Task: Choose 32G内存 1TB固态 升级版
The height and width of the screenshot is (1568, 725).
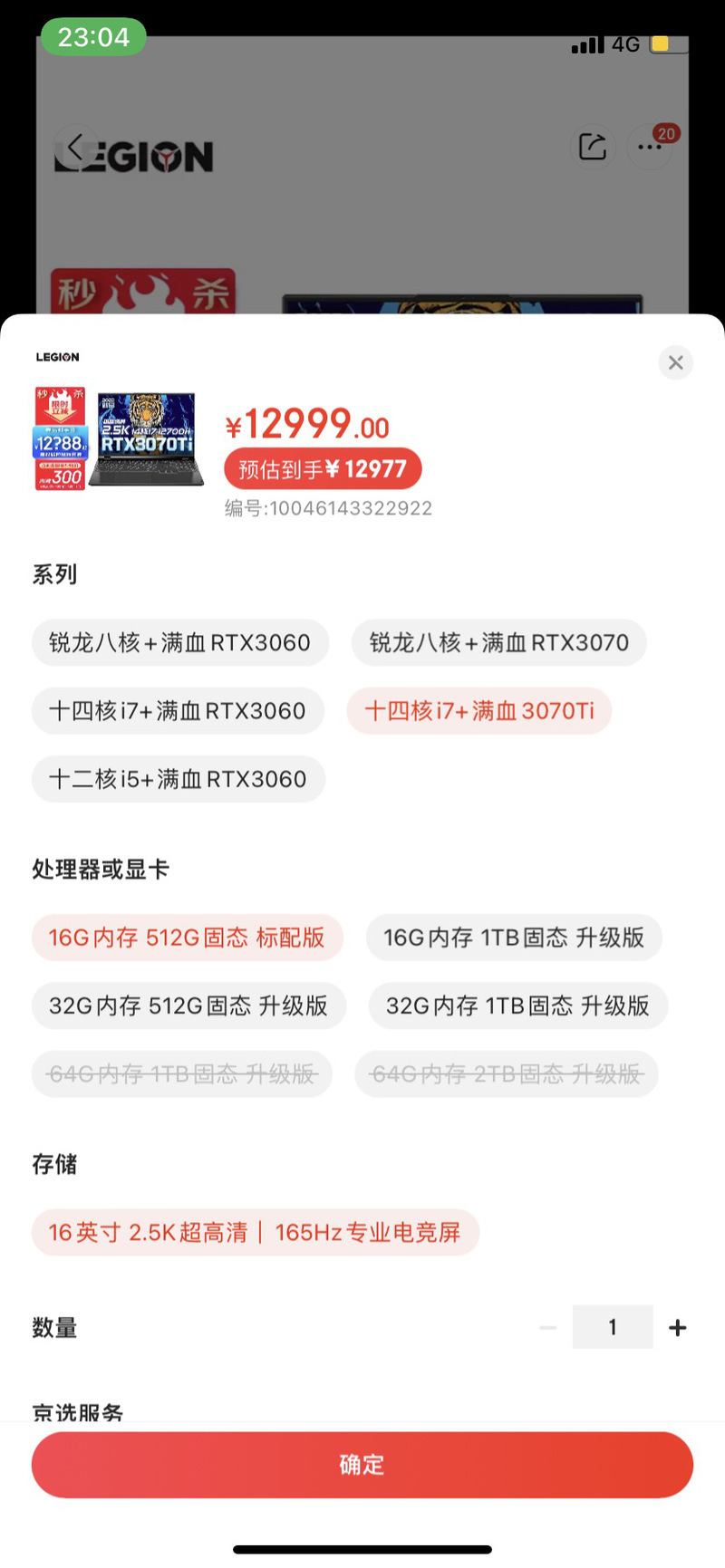Action: [x=517, y=1005]
